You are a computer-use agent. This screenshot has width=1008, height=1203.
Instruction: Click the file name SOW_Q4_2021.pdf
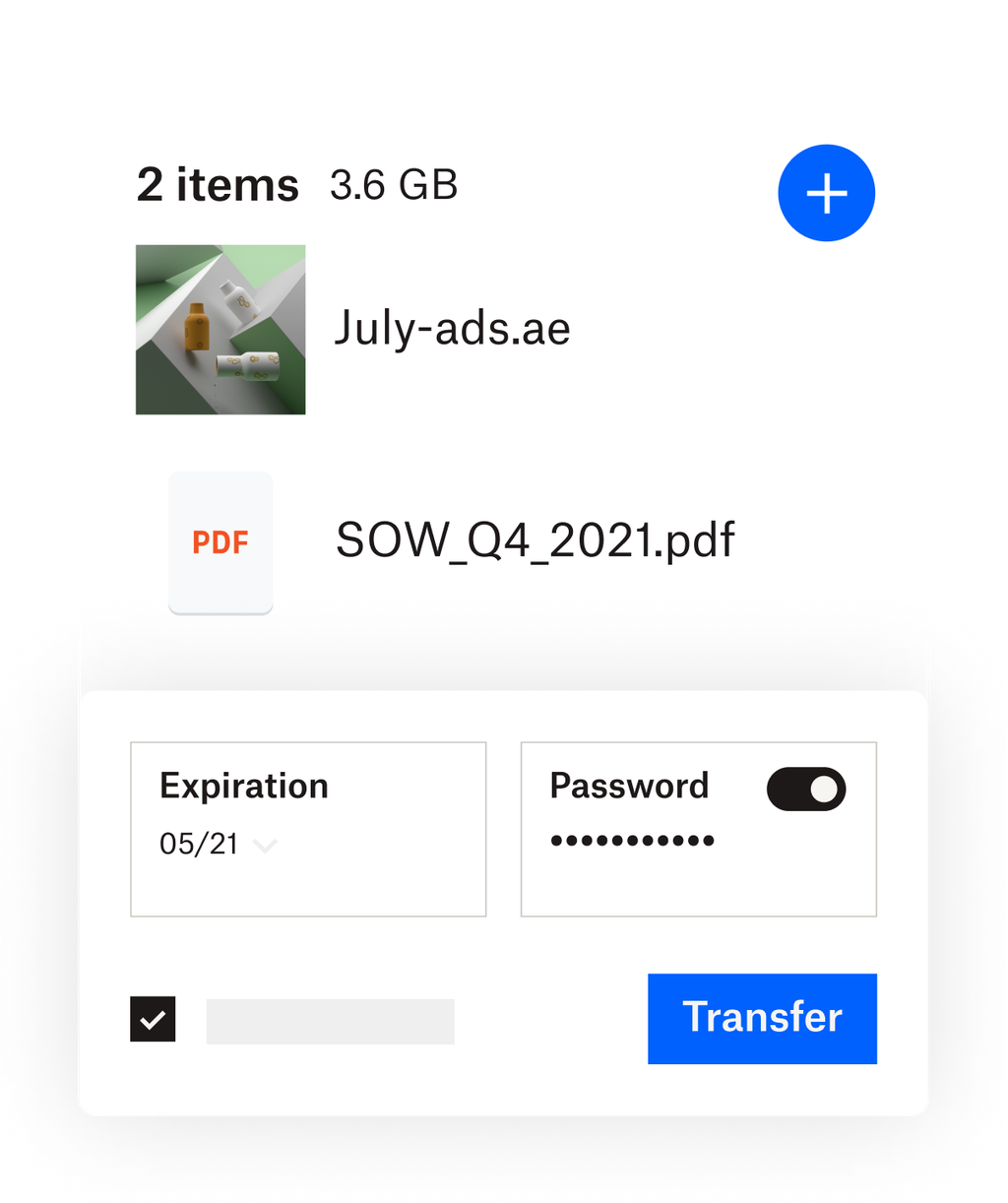click(535, 540)
